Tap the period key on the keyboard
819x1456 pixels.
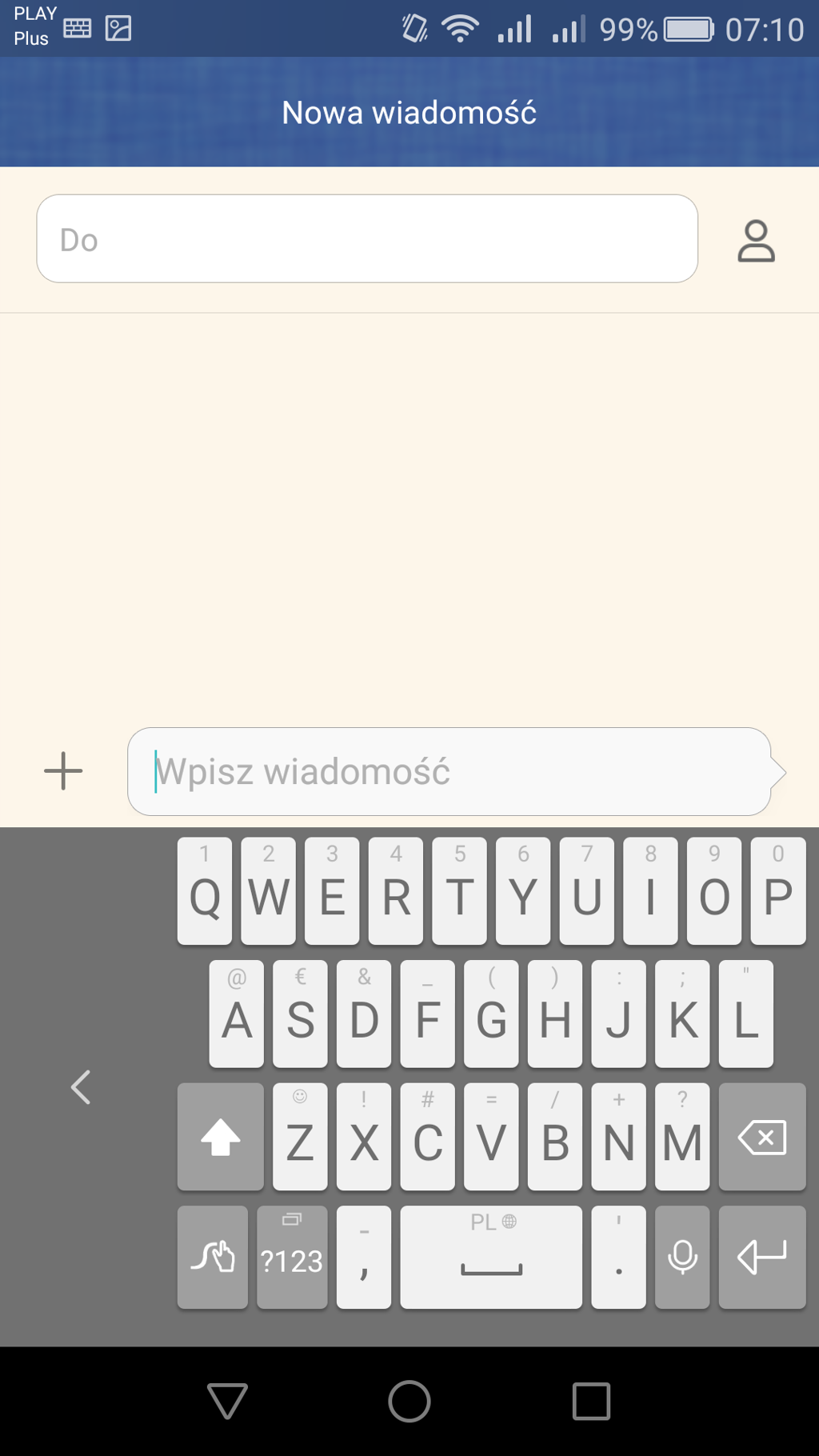[x=618, y=1258]
